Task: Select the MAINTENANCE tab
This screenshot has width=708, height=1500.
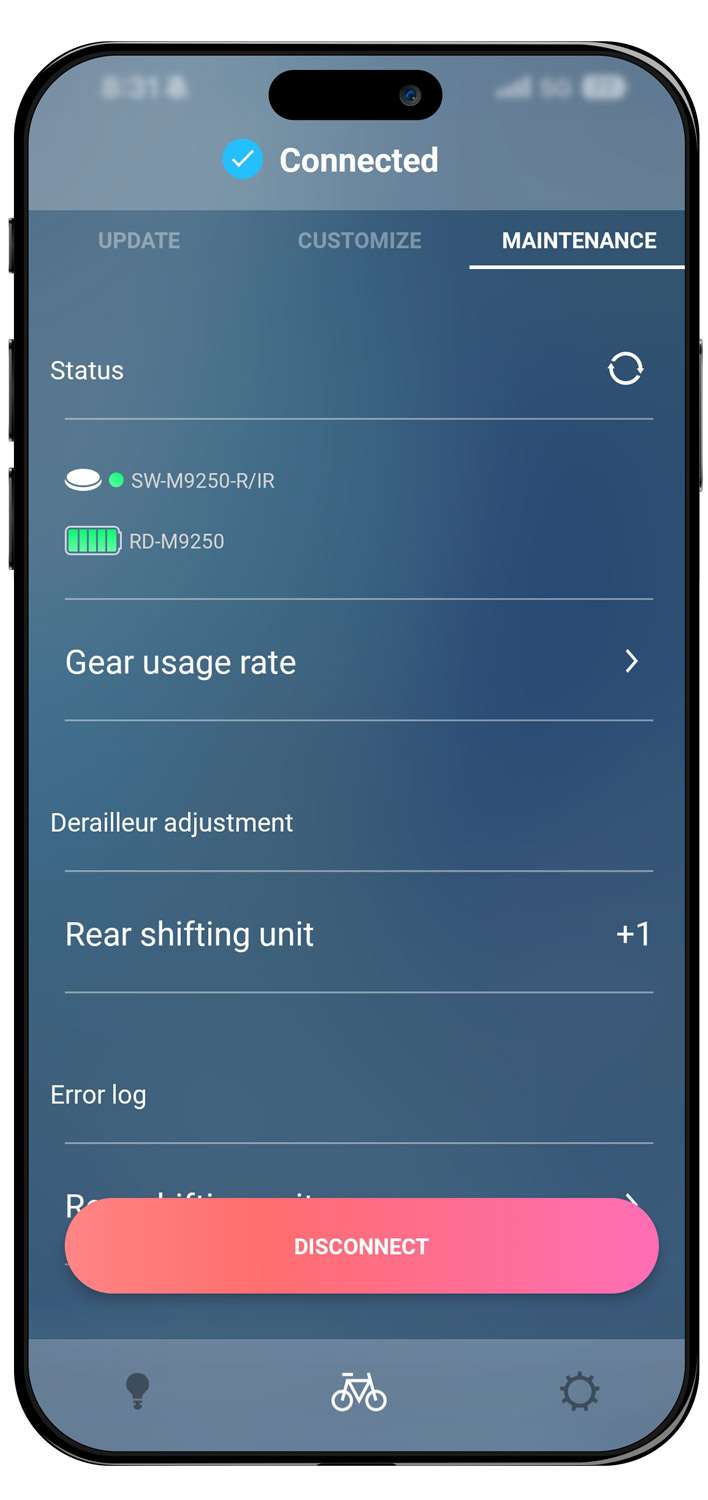Action: [x=579, y=241]
